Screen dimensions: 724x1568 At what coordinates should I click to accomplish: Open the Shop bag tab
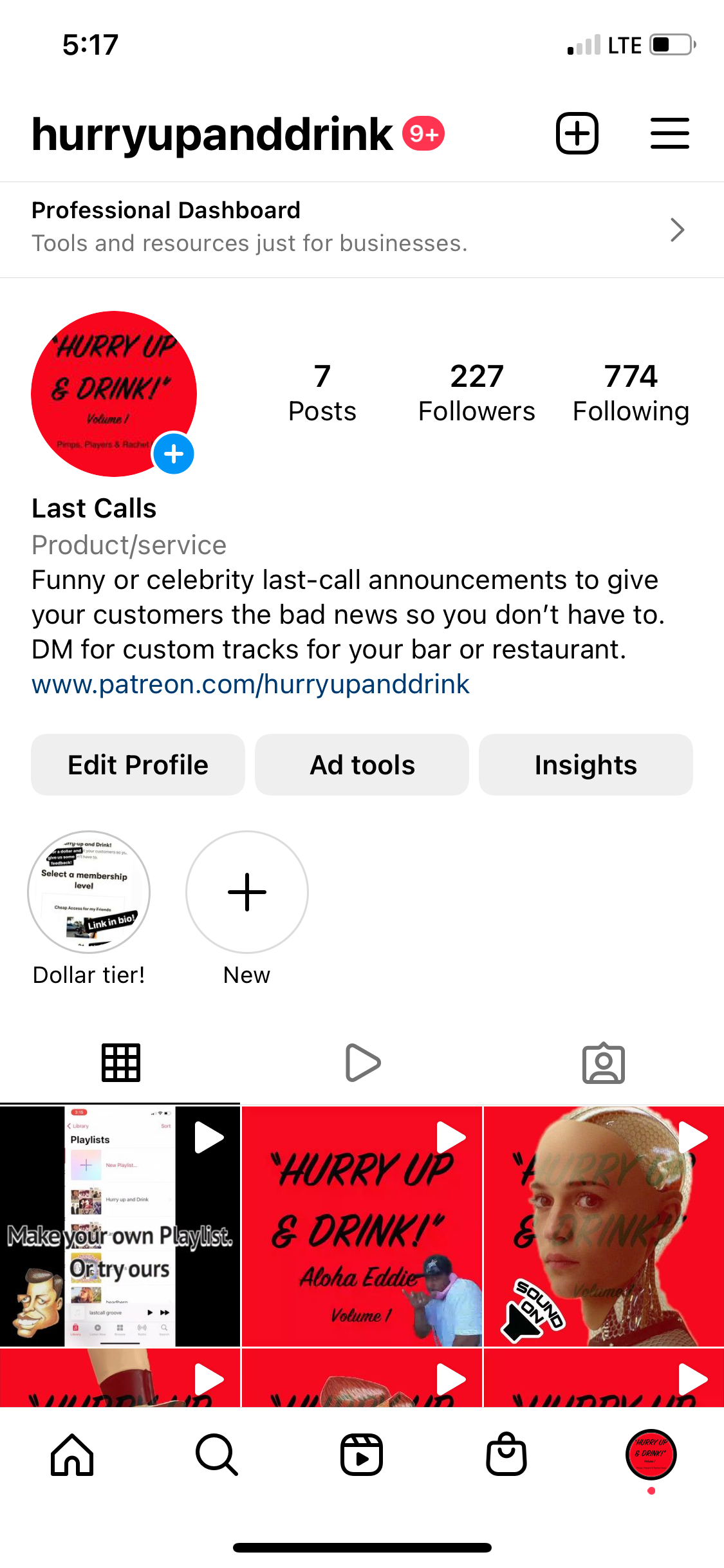click(506, 1454)
